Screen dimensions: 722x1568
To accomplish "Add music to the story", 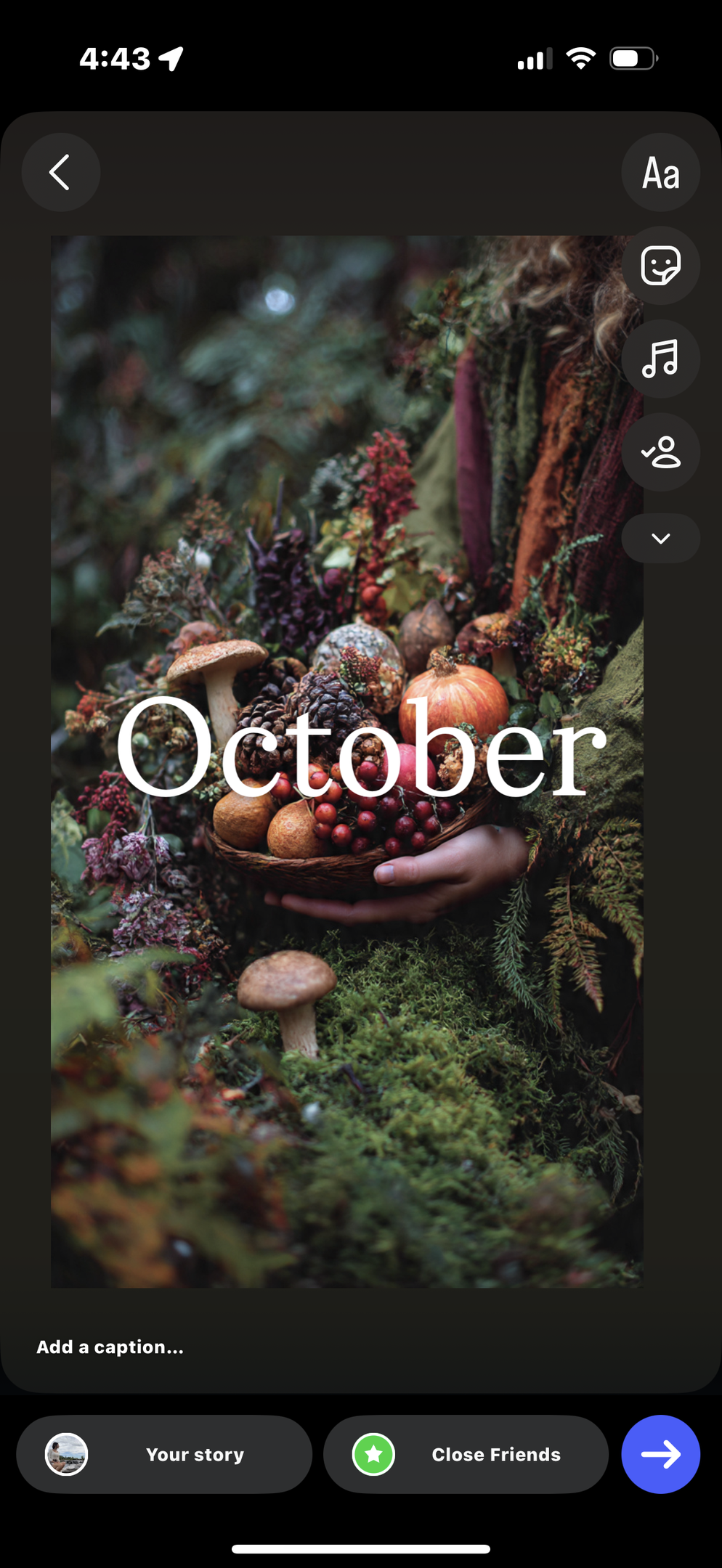I will [x=660, y=359].
